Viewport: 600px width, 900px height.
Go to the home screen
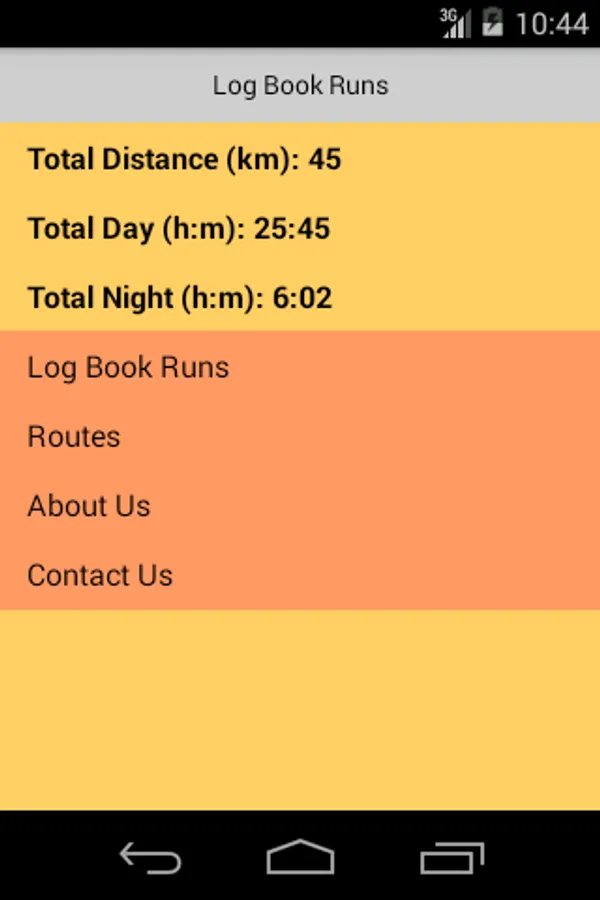(x=300, y=857)
